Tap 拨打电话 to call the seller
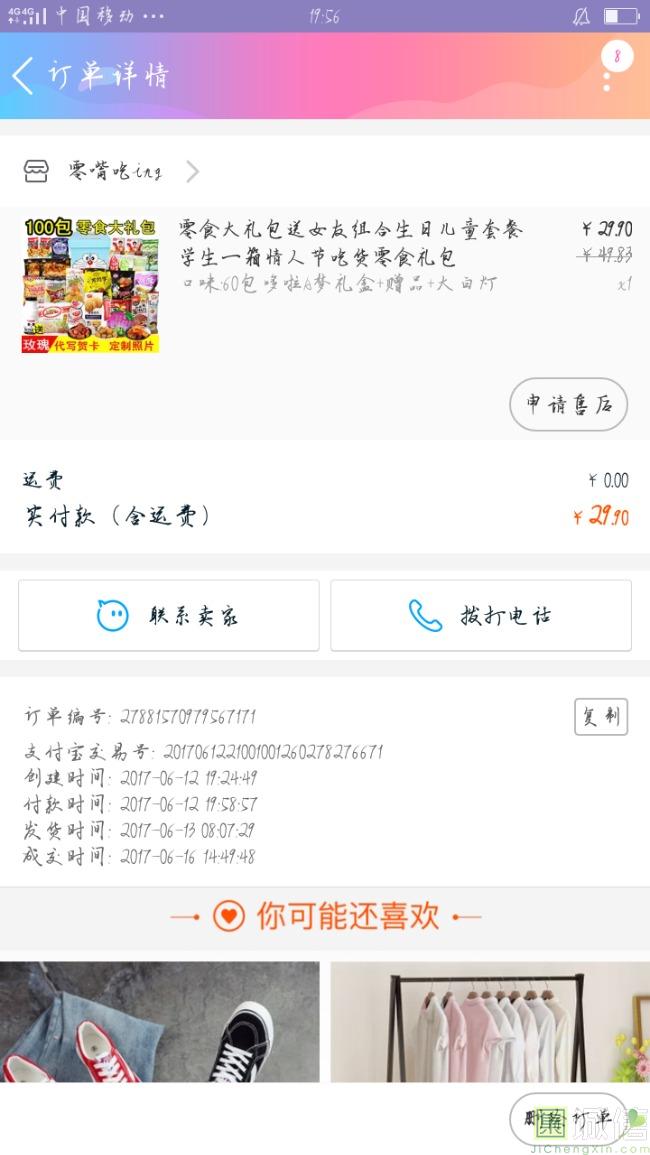The height and width of the screenshot is (1155, 650). (481, 616)
